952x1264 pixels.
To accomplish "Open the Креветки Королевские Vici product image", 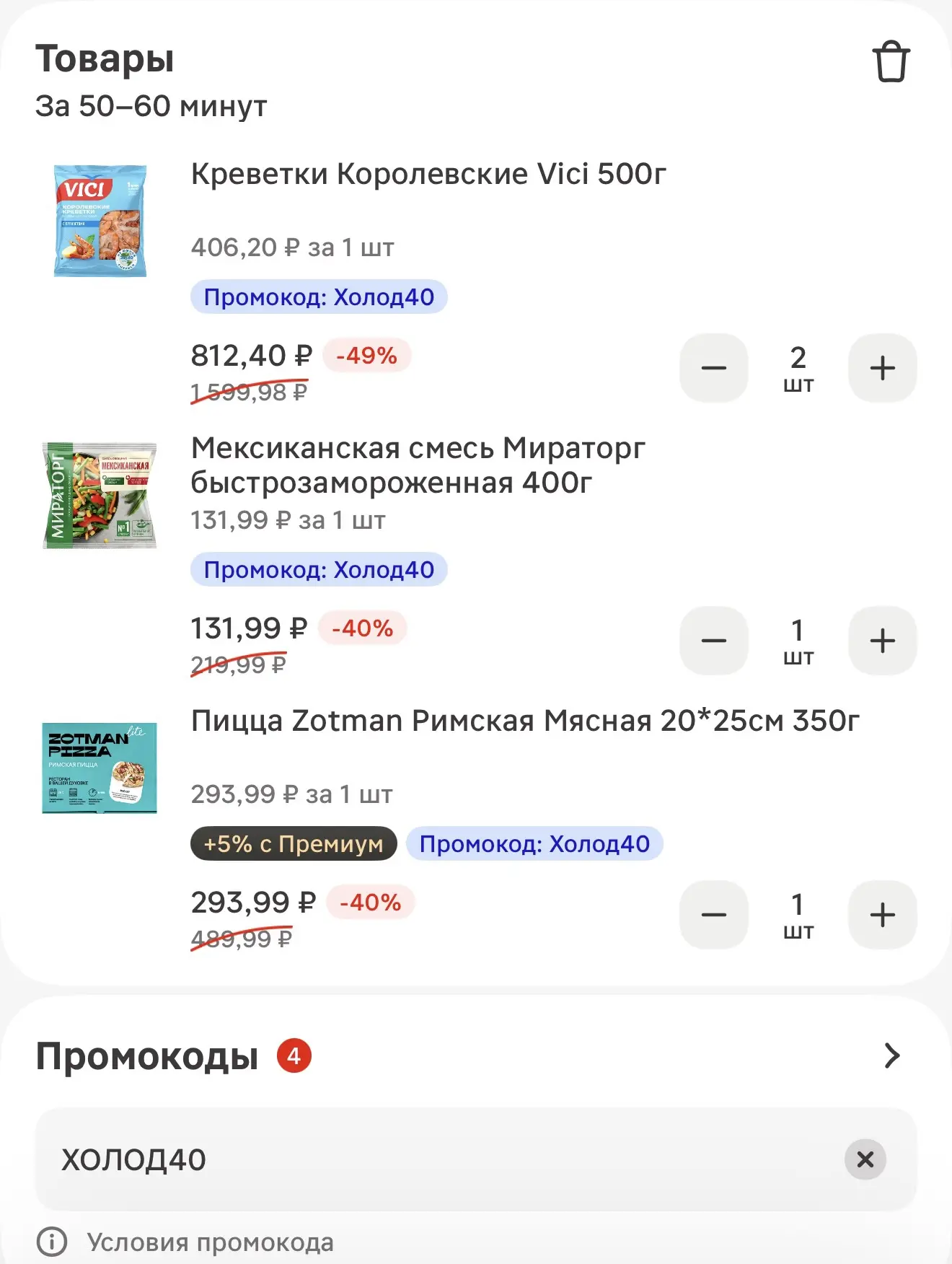I will tap(100, 221).
